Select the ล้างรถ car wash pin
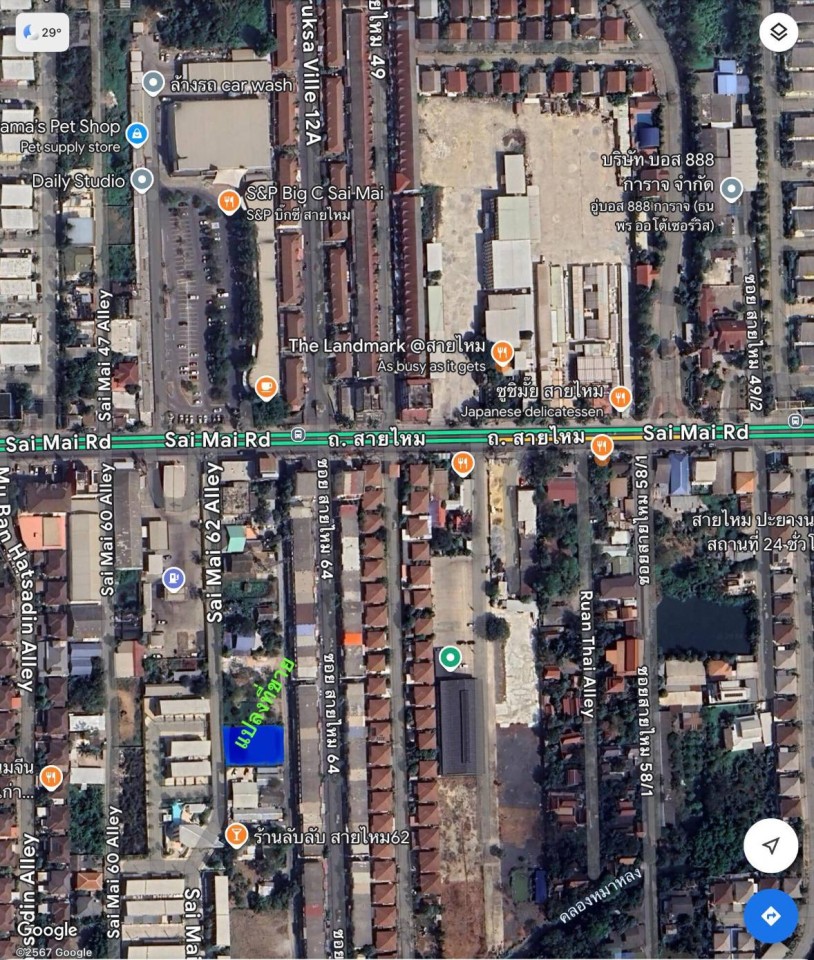This screenshot has height=960, width=814. coord(152,83)
